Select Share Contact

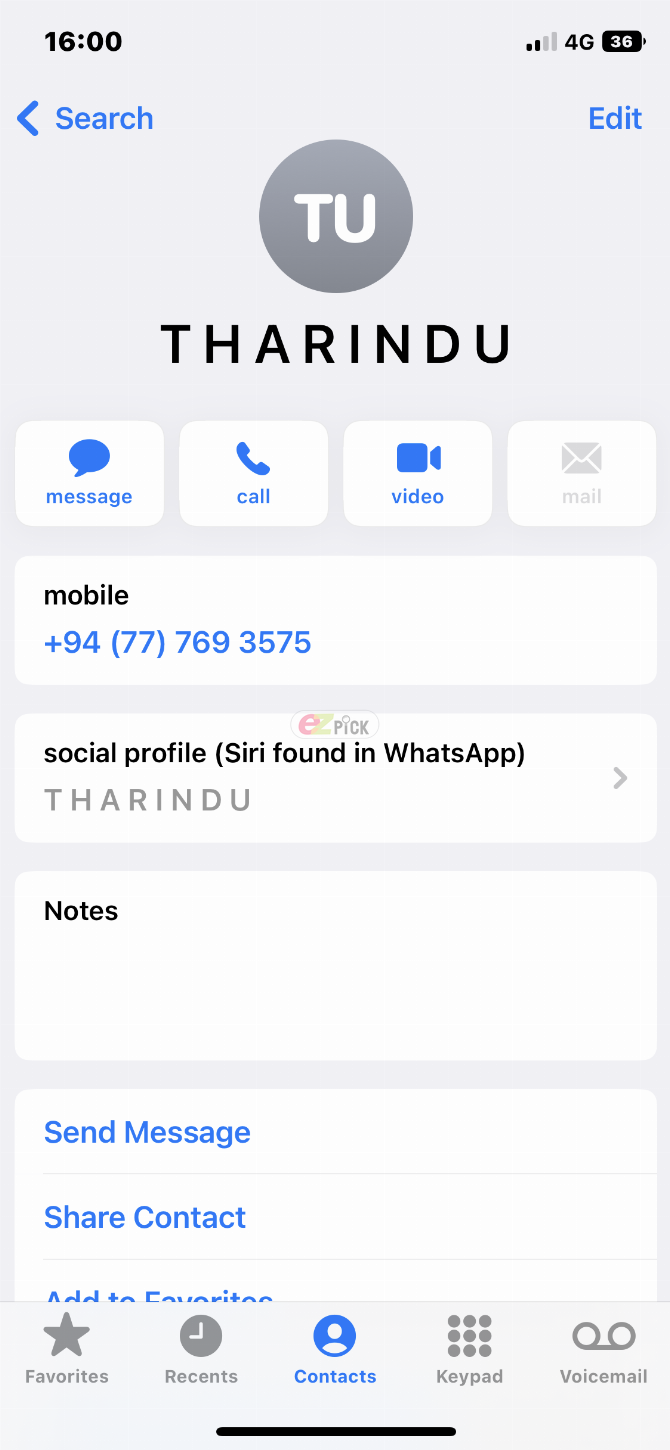pyautogui.click(x=145, y=1217)
